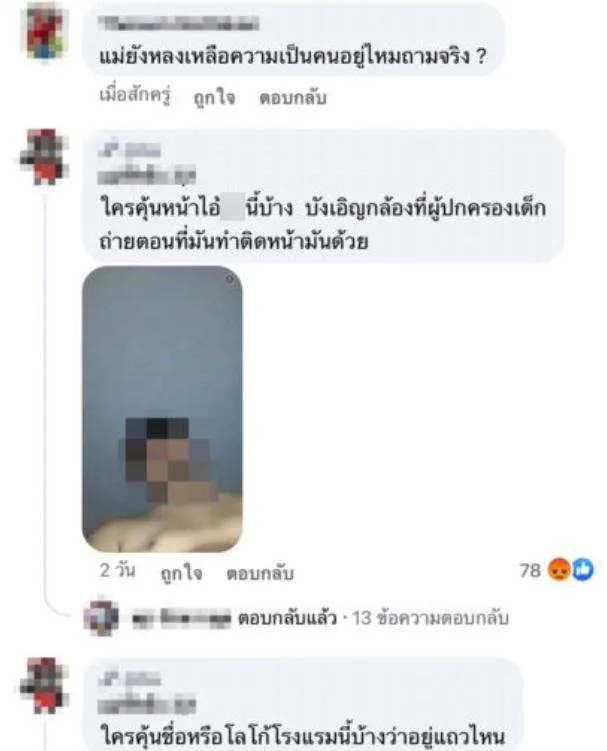Screen dimensions: 607x751
Task: Open the photo commenter's profile picture
Action: click(44, 158)
